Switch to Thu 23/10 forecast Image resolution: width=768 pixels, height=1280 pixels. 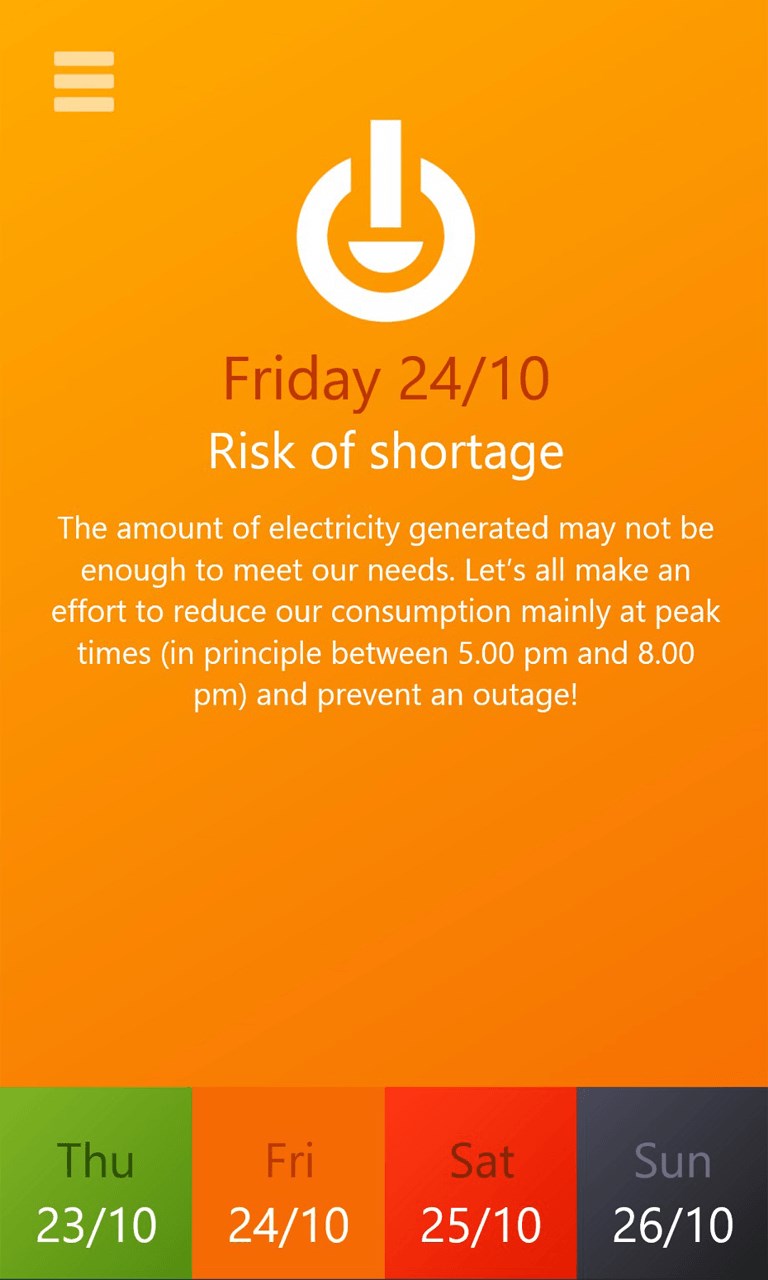tap(96, 1184)
